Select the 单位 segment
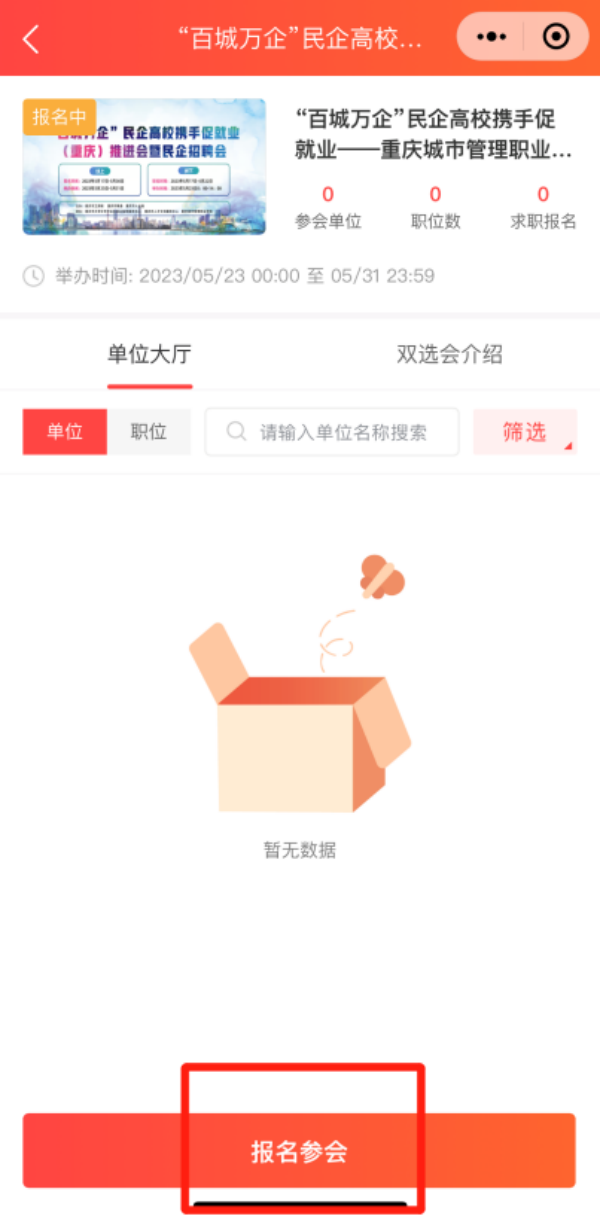The image size is (600, 1216). (x=64, y=432)
